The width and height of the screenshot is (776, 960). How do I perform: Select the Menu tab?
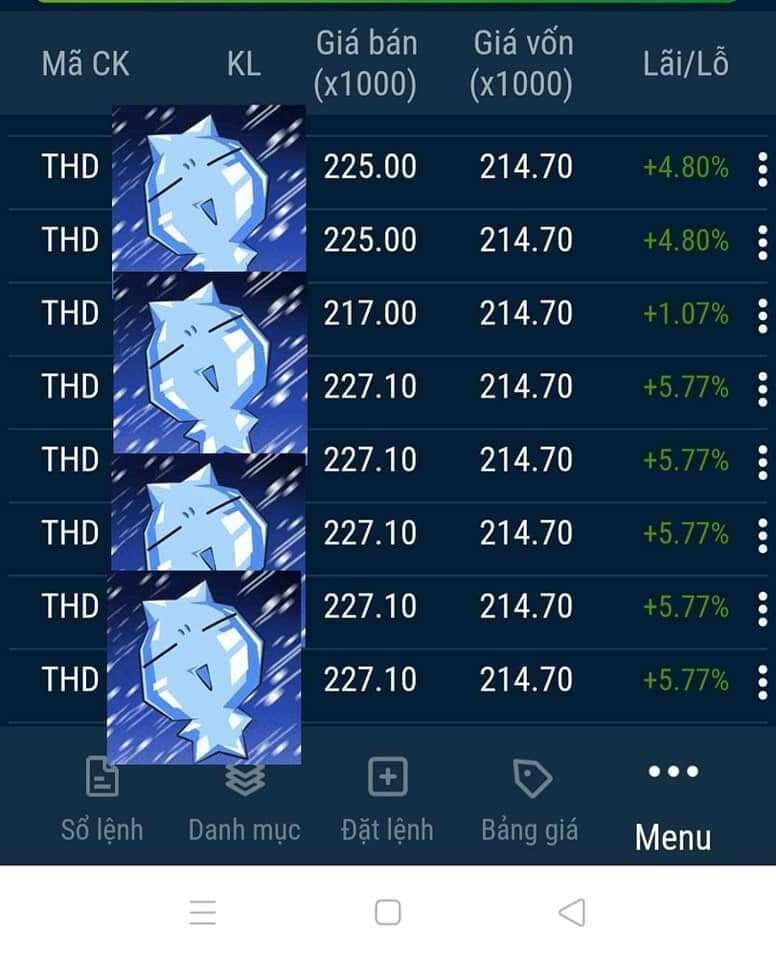tap(673, 805)
